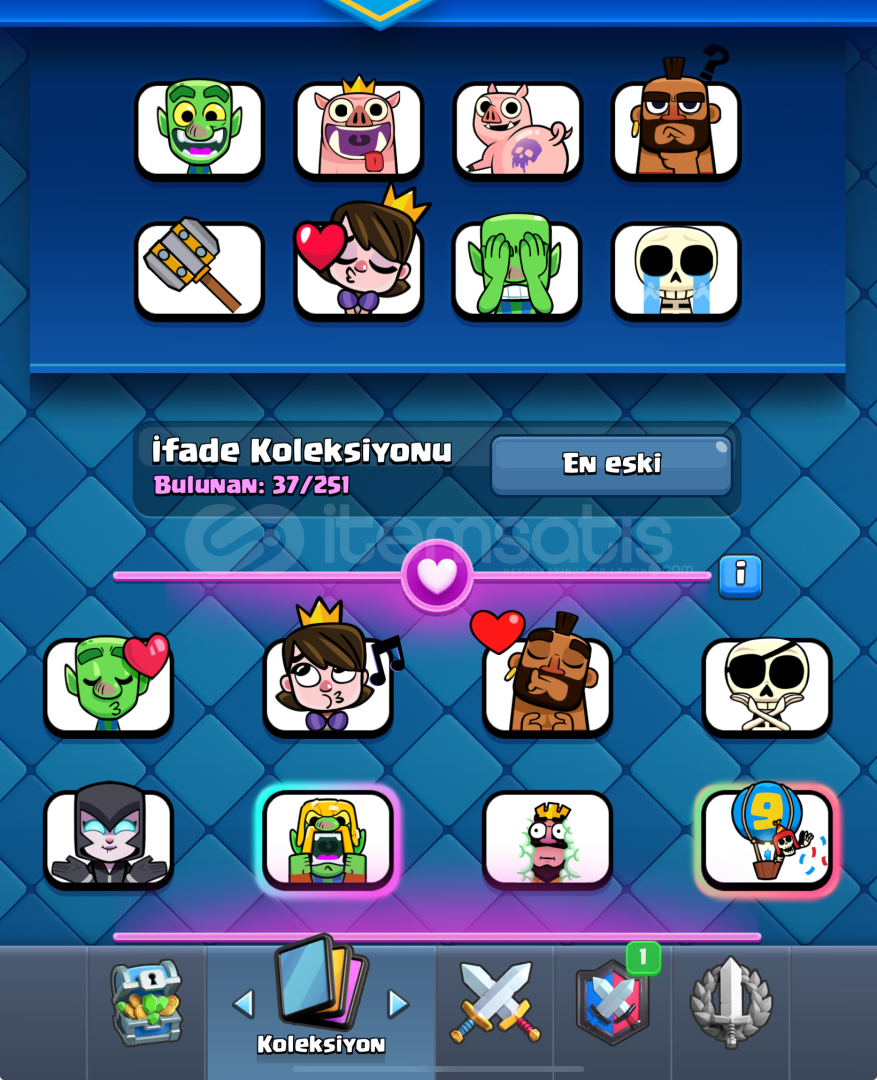Image resolution: width=877 pixels, height=1080 pixels.
Task: Open the pirate skeleton eyepatch emote
Action: tap(767, 686)
